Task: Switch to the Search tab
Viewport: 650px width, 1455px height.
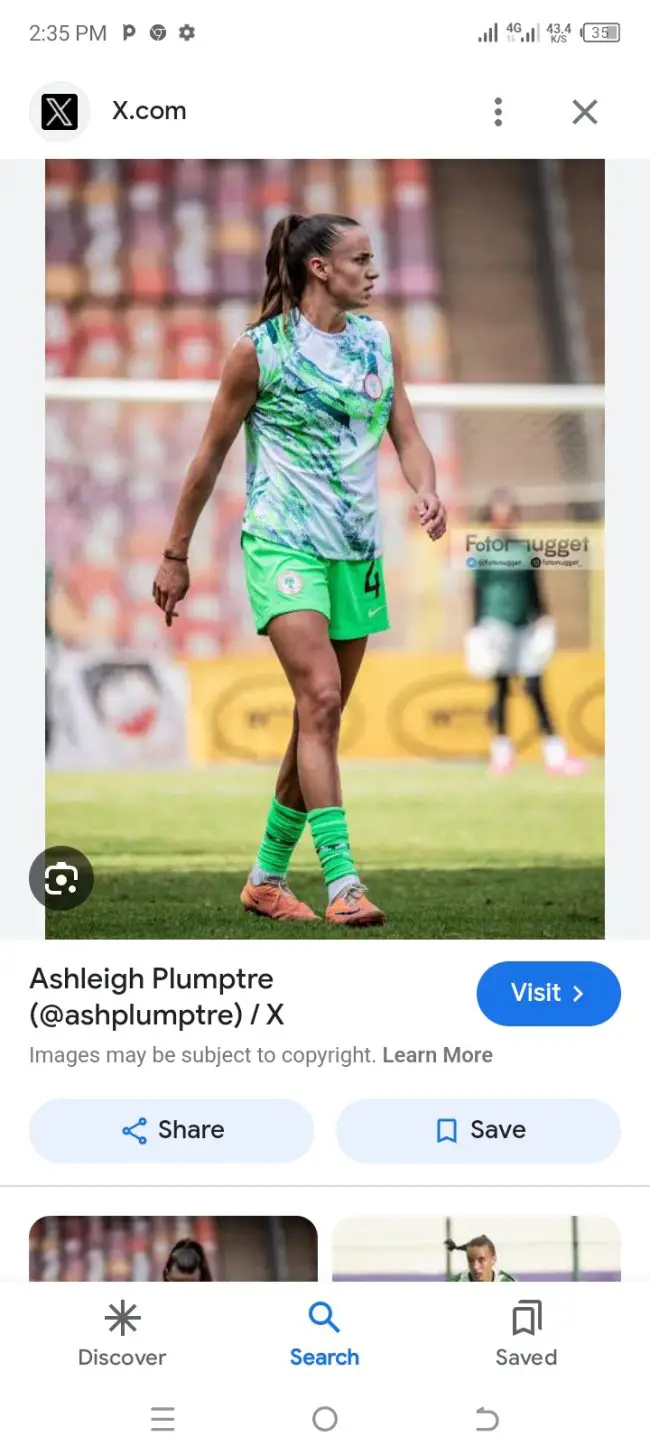Action: [x=324, y=1335]
